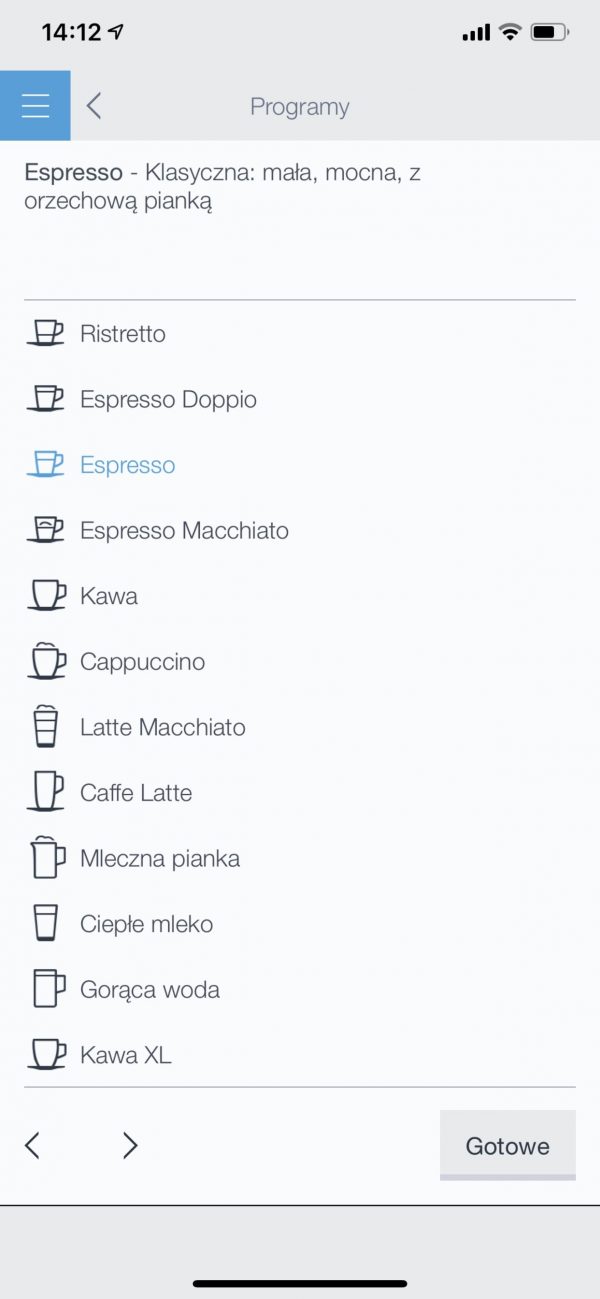This screenshot has height=1299, width=600.
Task: Tap the previous arrow beside Gotowe
Action: (x=32, y=1145)
